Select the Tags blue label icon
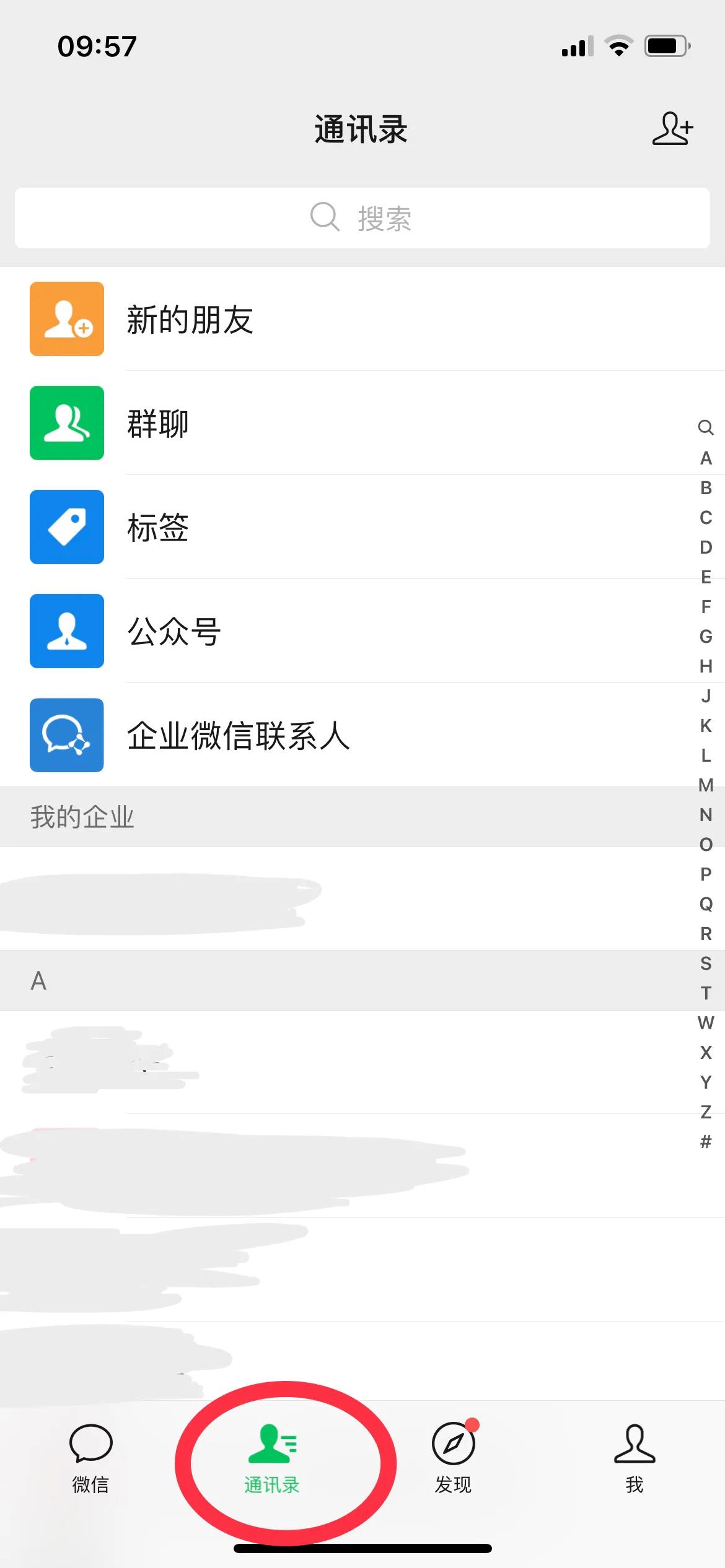The image size is (725, 1568). coord(67,528)
